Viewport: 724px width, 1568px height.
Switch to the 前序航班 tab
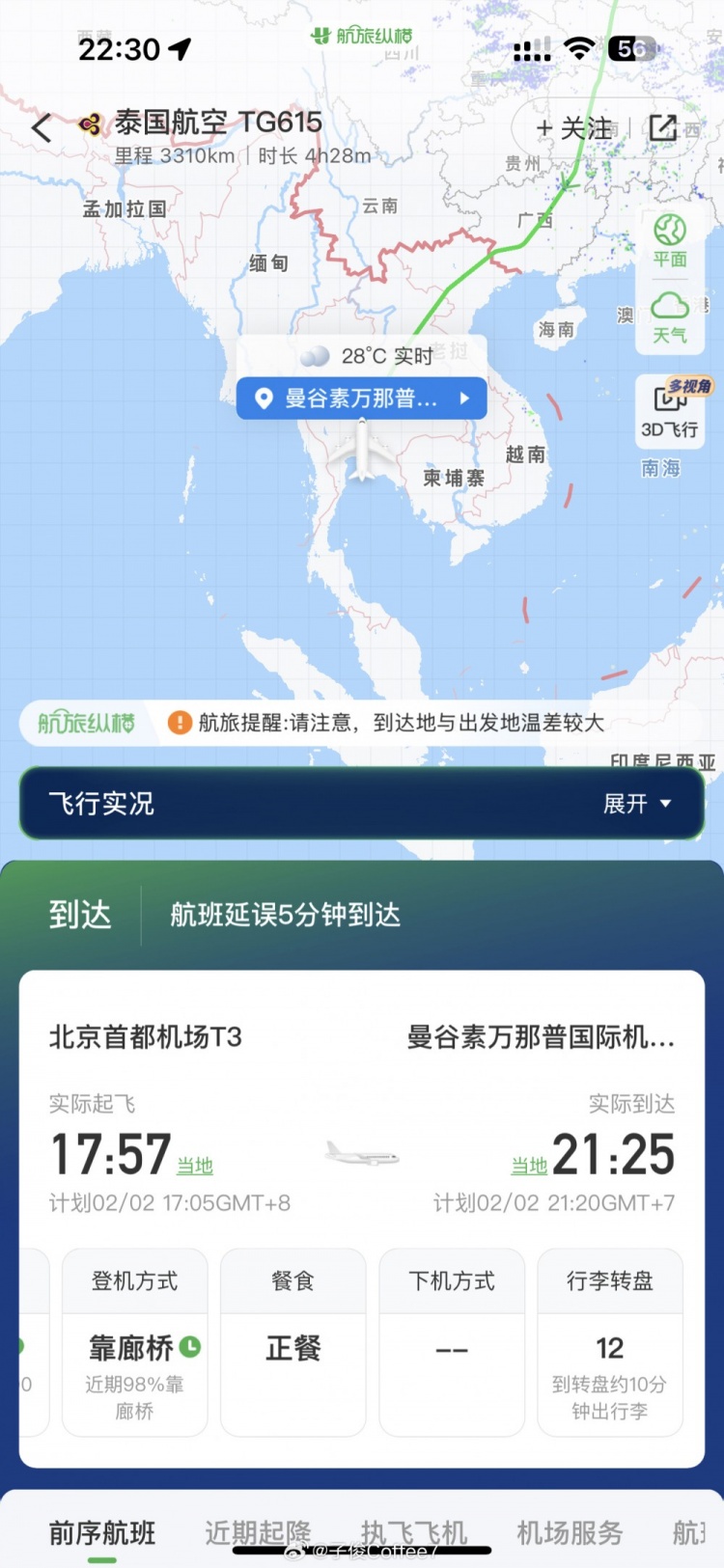[x=102, y=1533]
